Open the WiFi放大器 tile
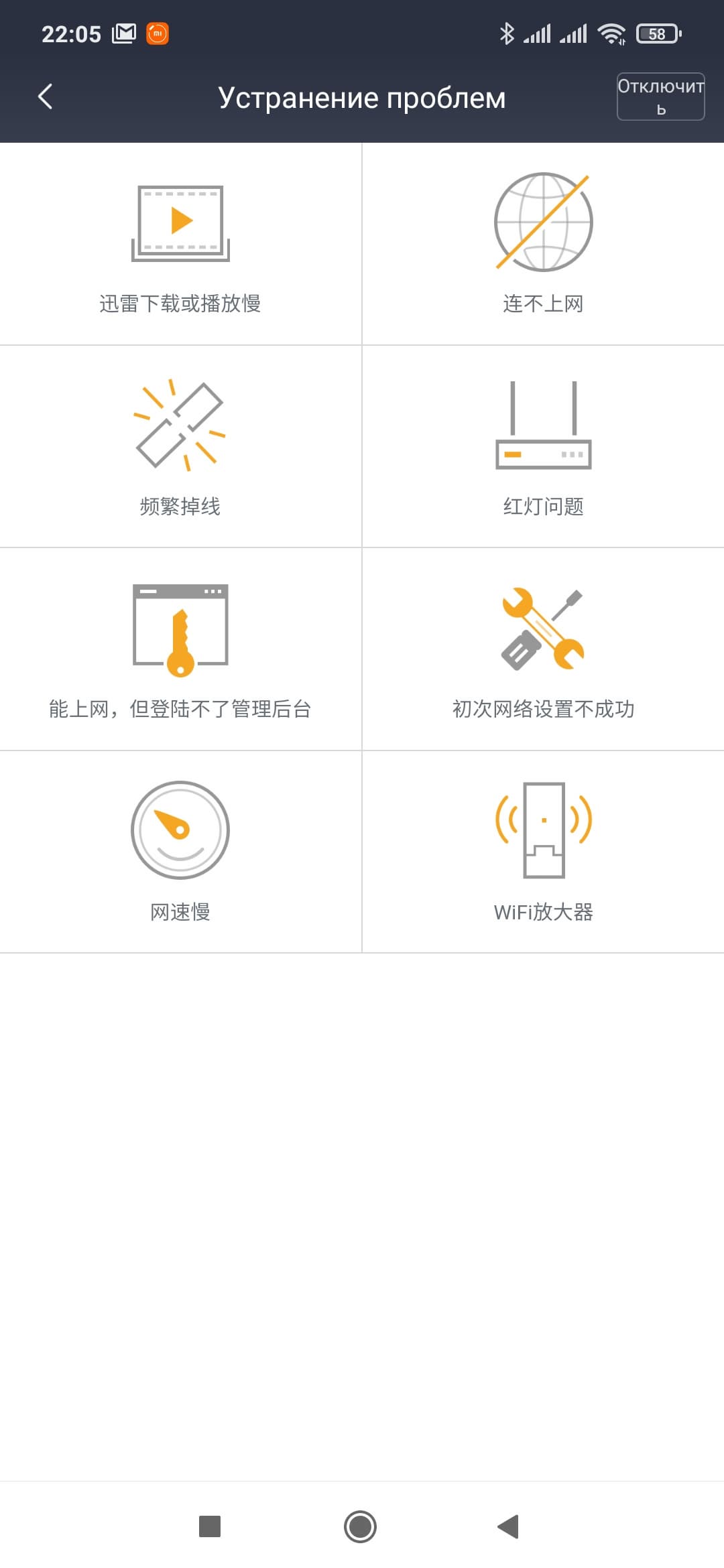Image resolution: width=724 pixels, height=1568 pixels. tap(543, 852)
